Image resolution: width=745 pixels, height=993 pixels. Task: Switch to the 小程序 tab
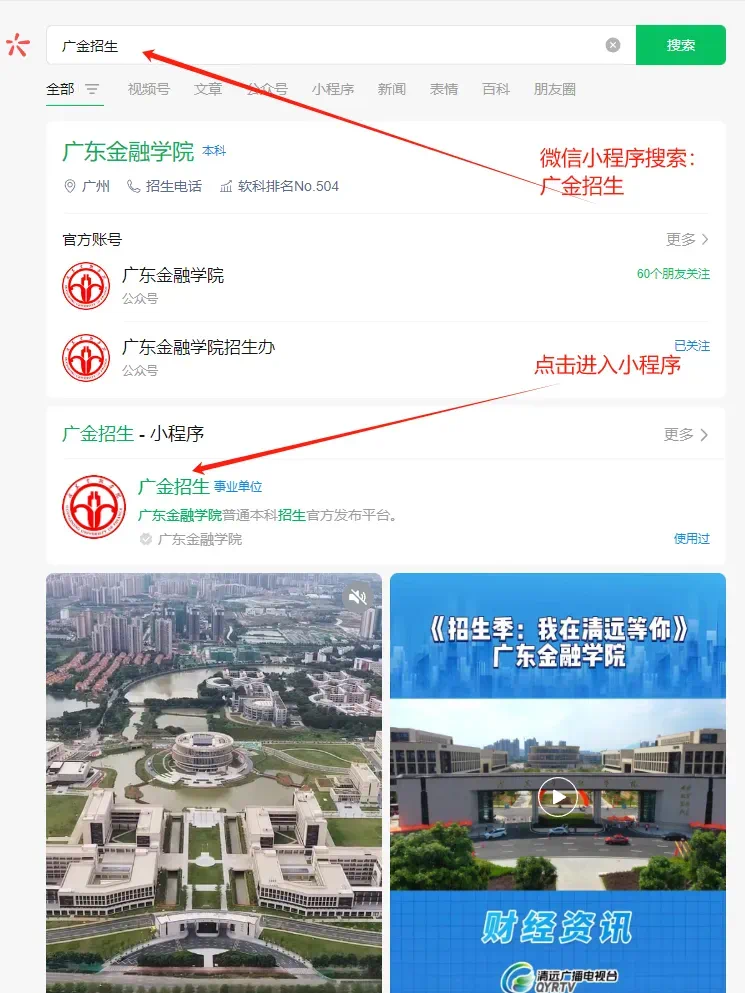(332, 89)
